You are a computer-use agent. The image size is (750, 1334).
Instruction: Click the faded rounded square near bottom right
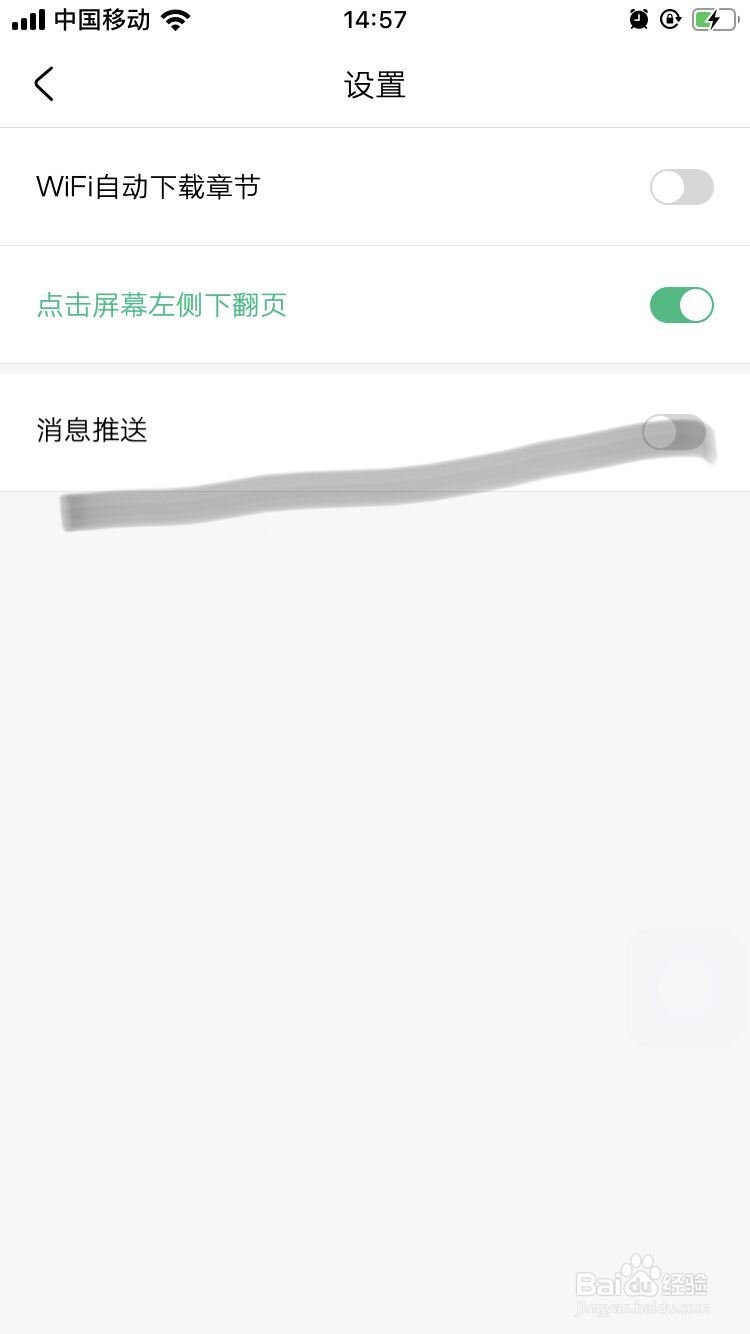tap(684, 986)
